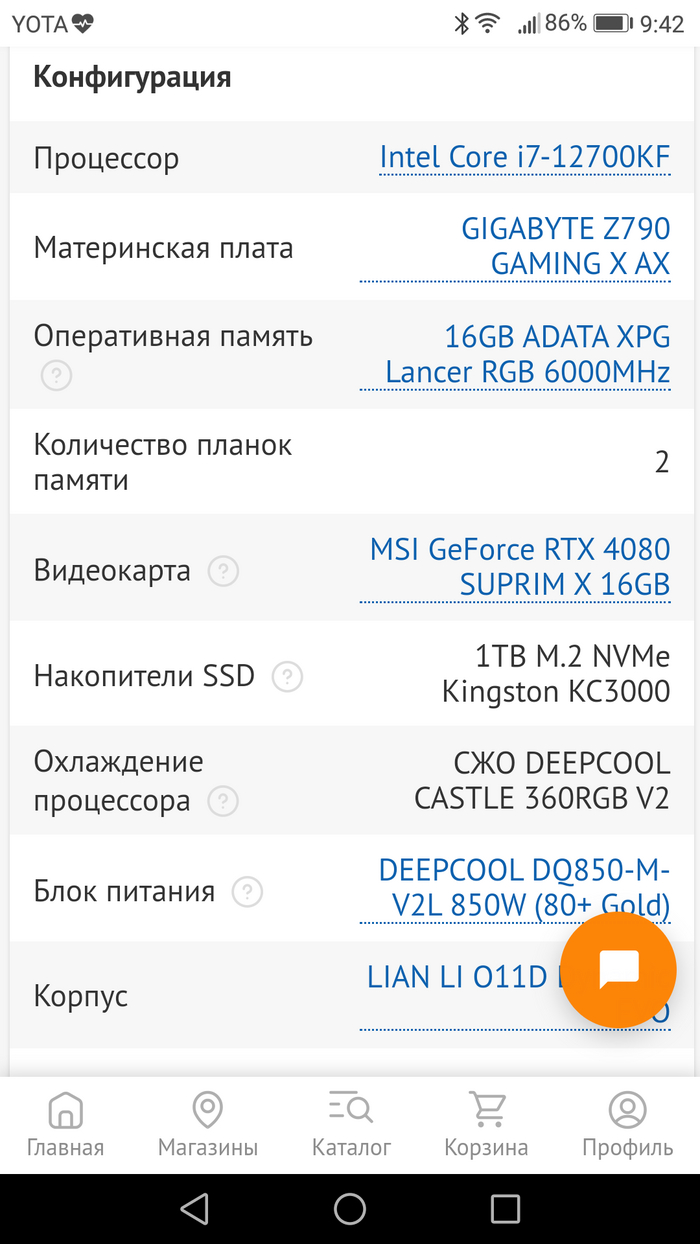This screenshot has height=1244, width=700.
Task: Open the GIGABYTE Z790 GAMING X AX link
Action: point(565,247)
